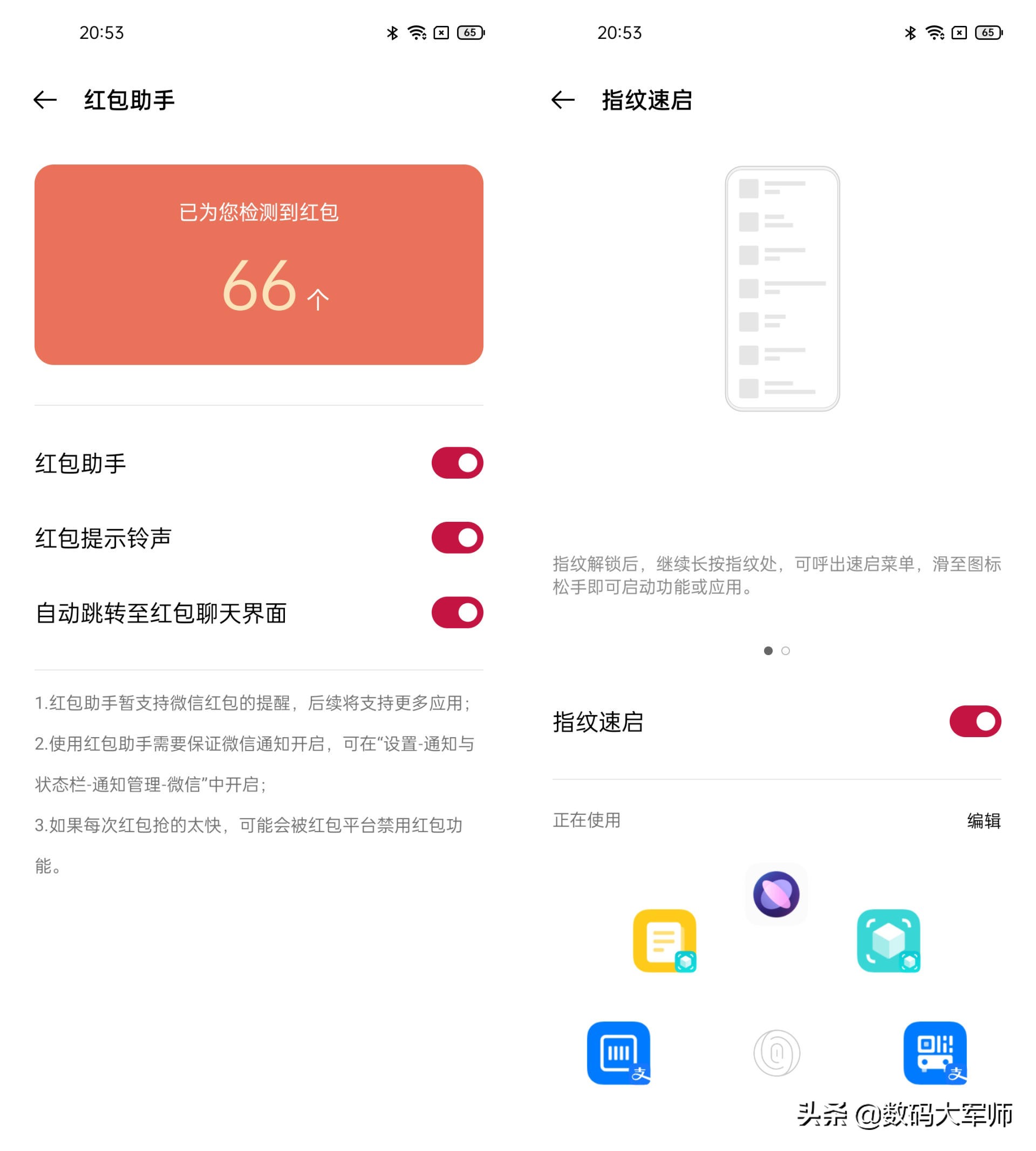Screen dimensions: 1036x1151
Task: Toggle 自动跳转至红包聊天界面 off
Action: 457,612
